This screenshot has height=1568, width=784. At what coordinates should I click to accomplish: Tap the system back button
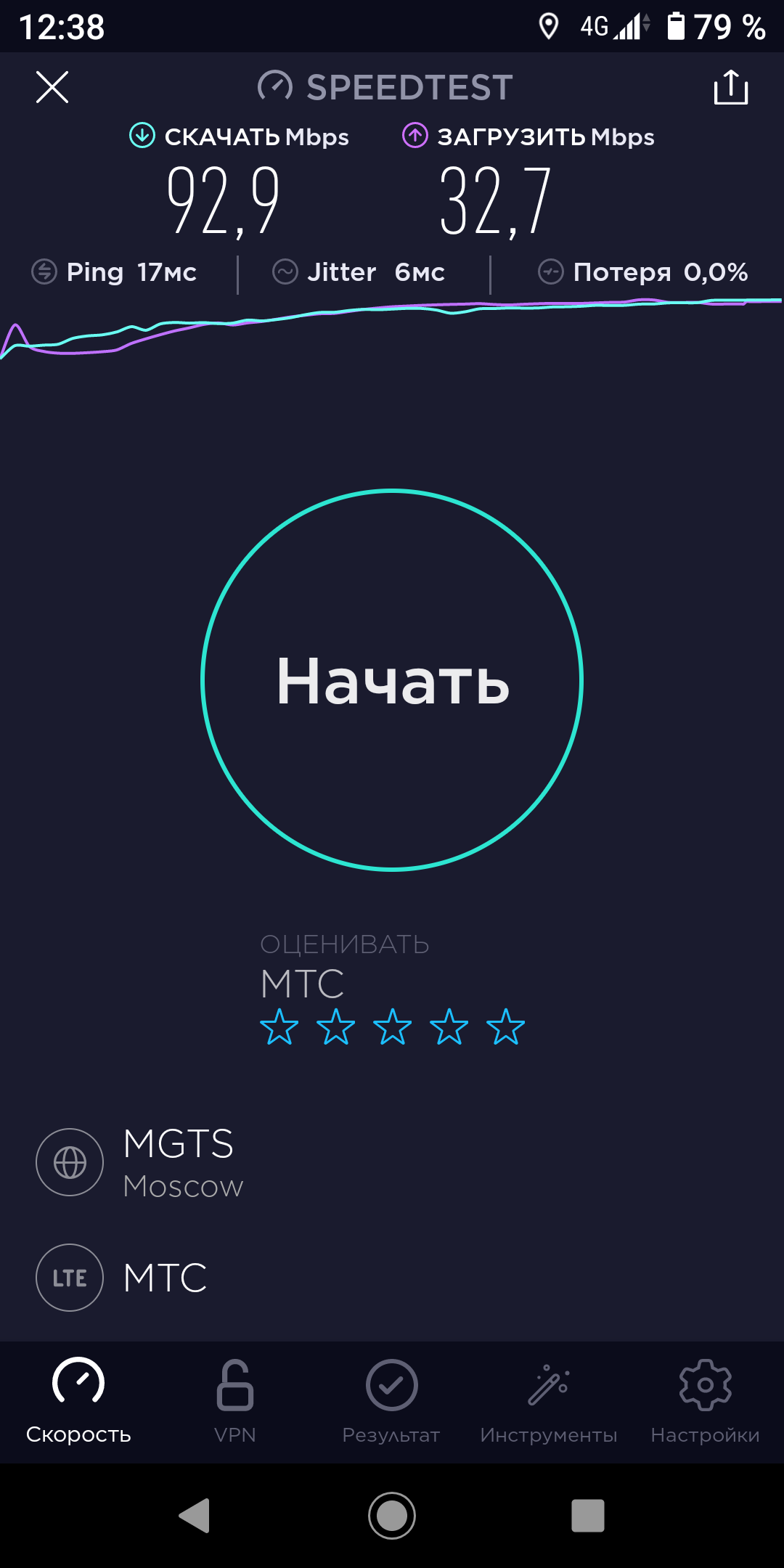pyautogui.click(x=195, y=1516)
